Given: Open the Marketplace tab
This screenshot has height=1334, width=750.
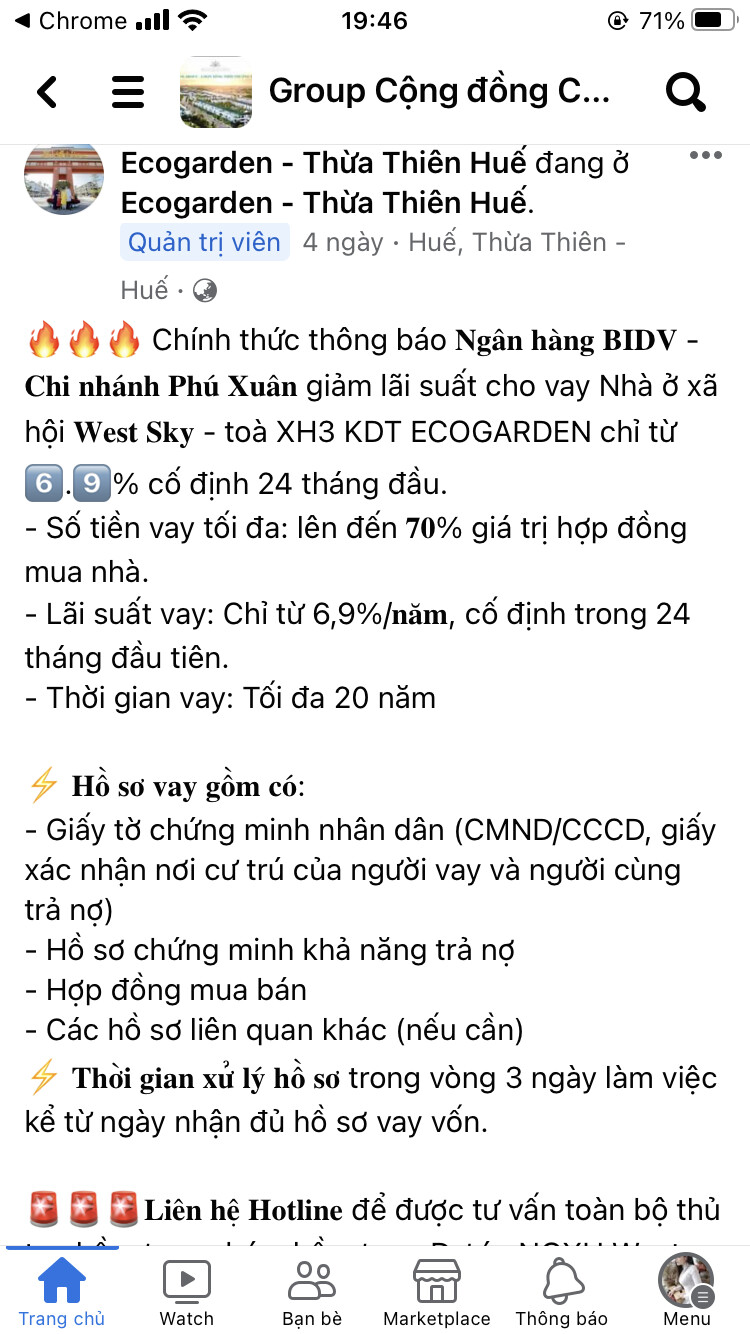Looking at the screenshot, I should coord(437,1290).
